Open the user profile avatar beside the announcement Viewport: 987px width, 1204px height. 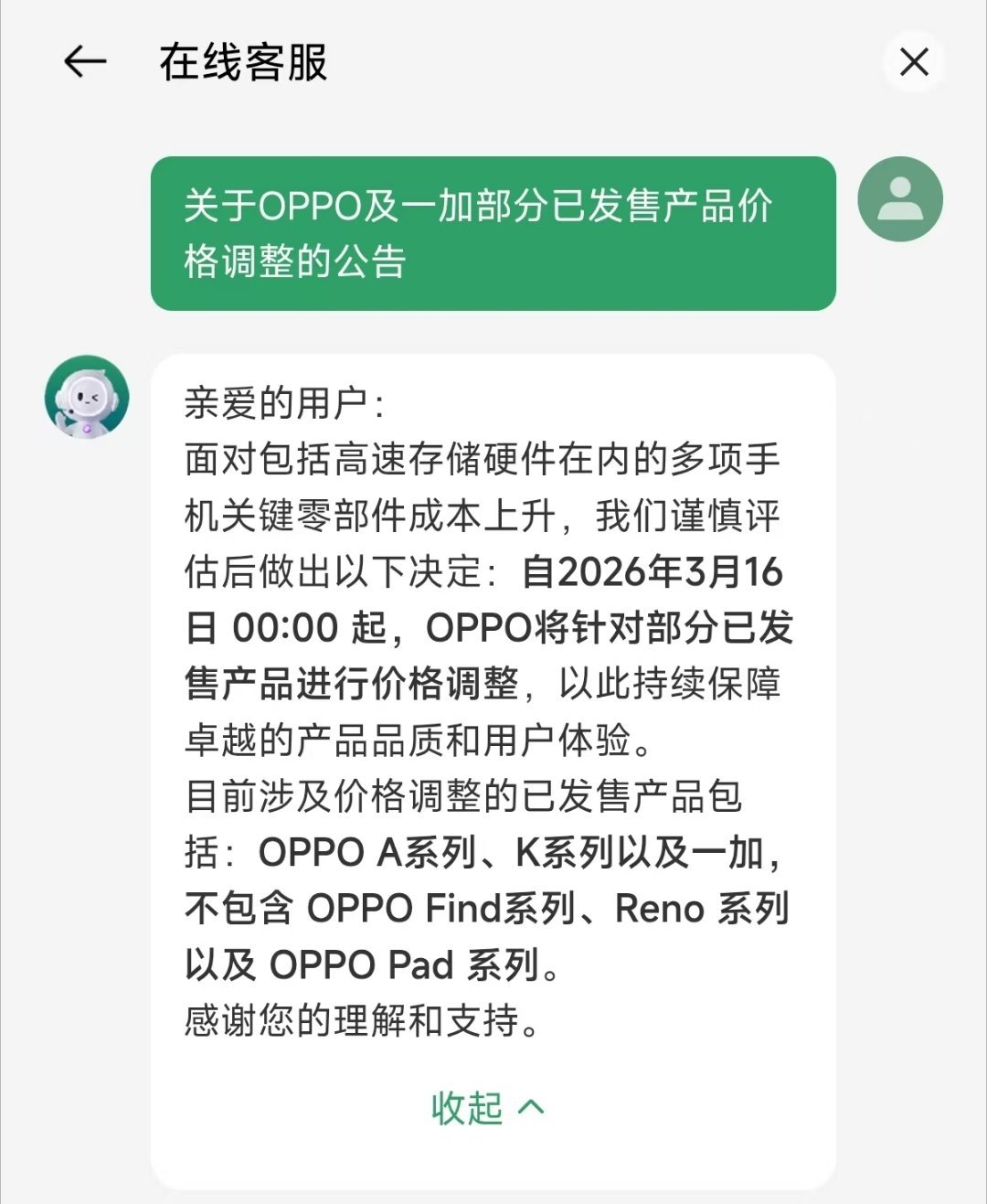click(900, 199)
